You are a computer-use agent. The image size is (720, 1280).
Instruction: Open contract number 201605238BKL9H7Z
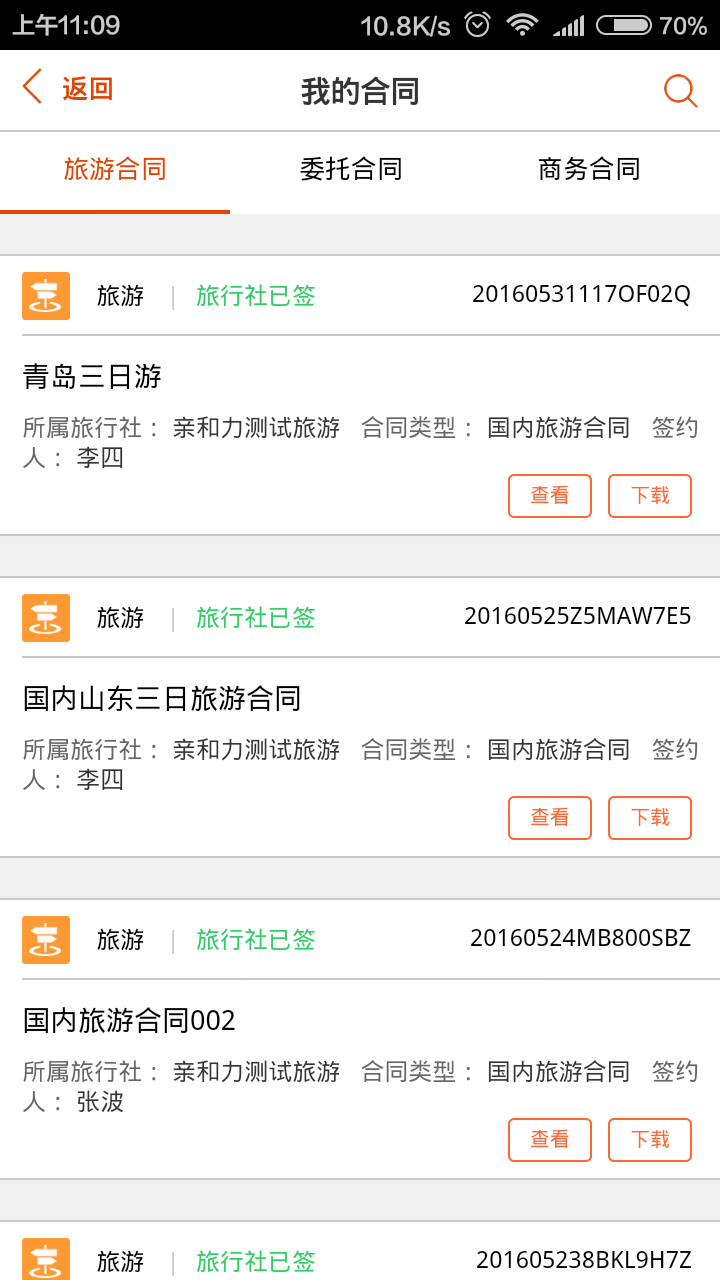(x=582, y=1261)
